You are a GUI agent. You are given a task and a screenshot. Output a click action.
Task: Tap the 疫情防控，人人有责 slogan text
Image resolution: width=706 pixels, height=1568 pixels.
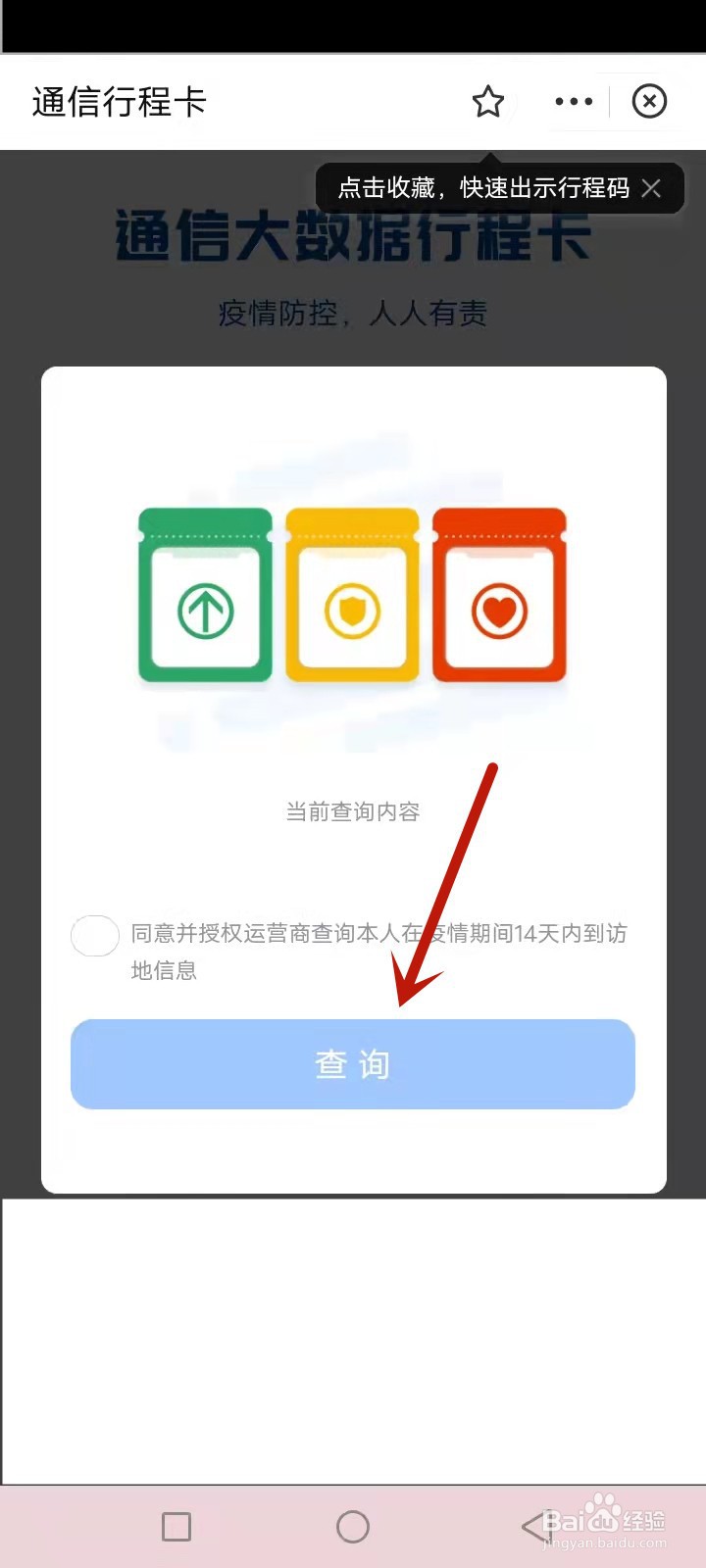coord(353,314)
